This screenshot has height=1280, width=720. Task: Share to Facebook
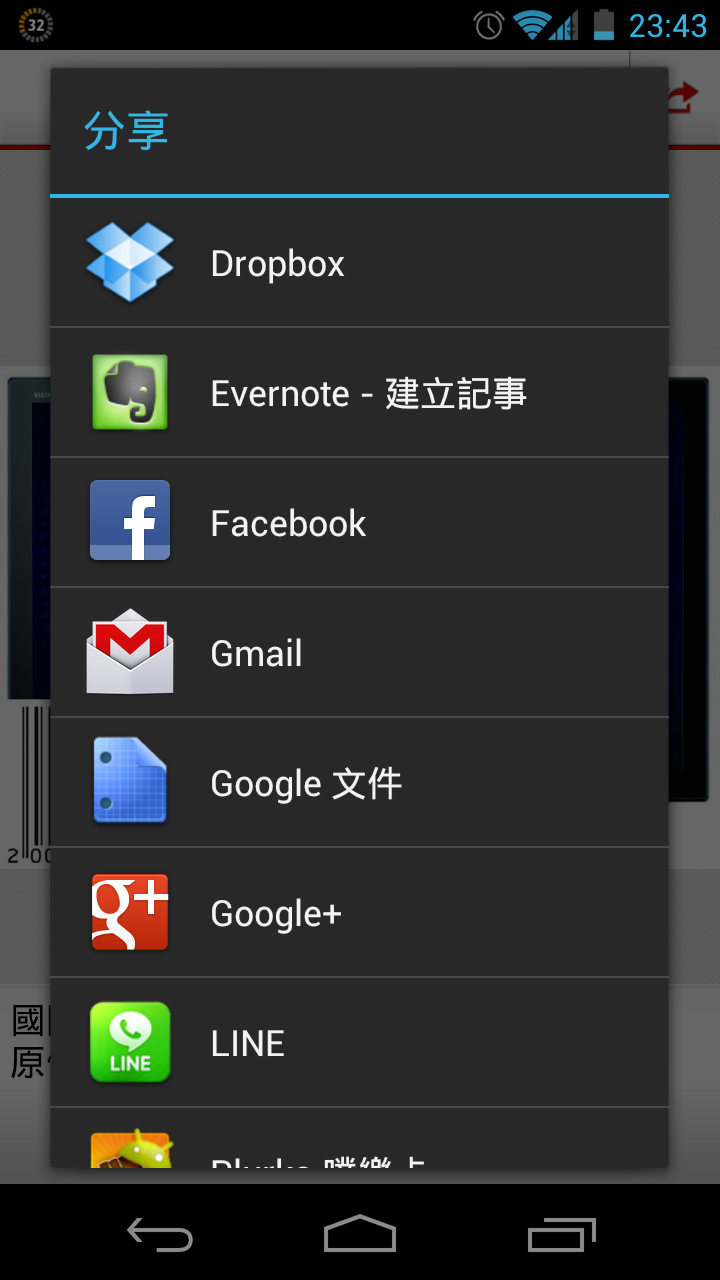[x=359, y=523]
